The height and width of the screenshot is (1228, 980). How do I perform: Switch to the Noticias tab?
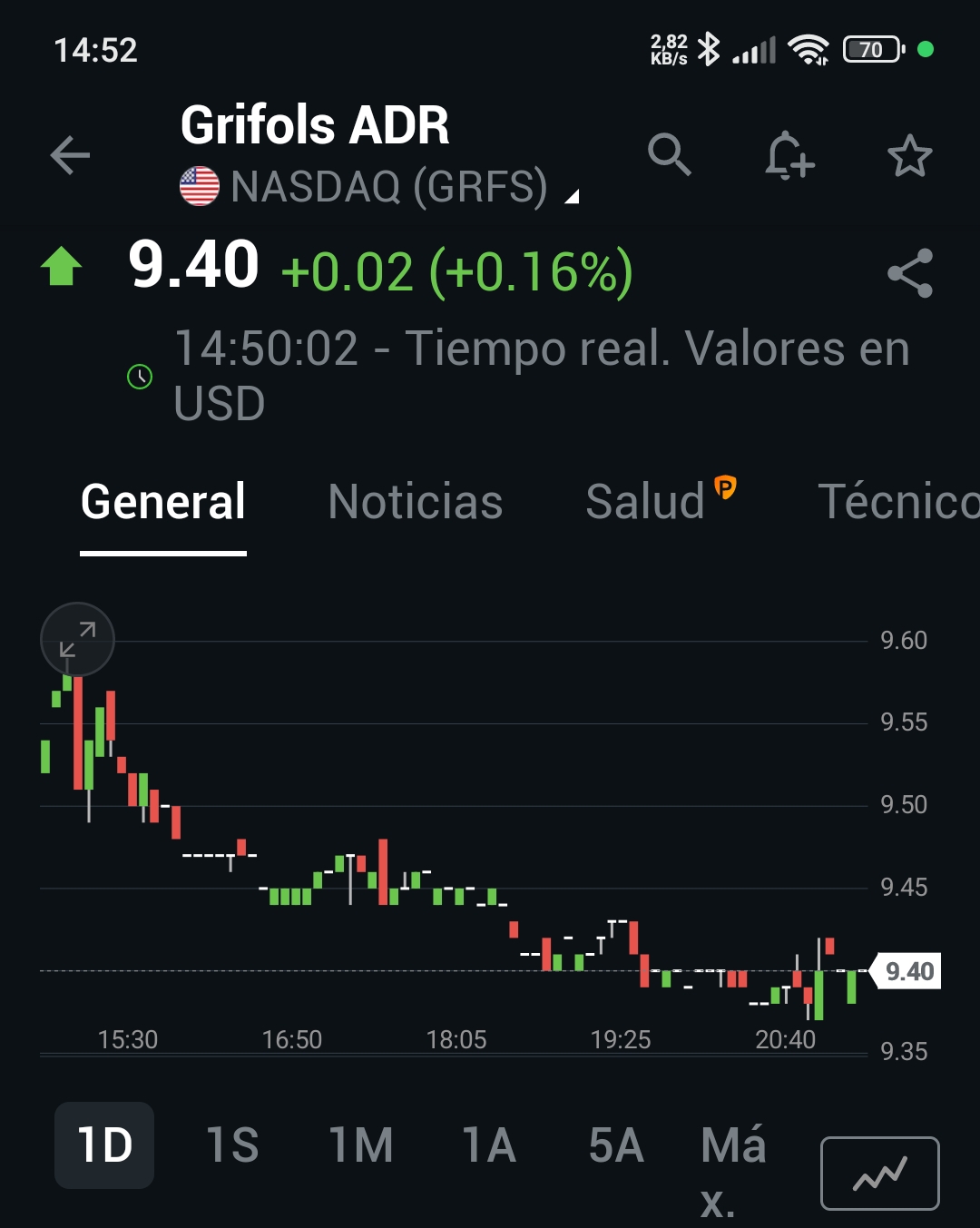click(x=416, y=502)
